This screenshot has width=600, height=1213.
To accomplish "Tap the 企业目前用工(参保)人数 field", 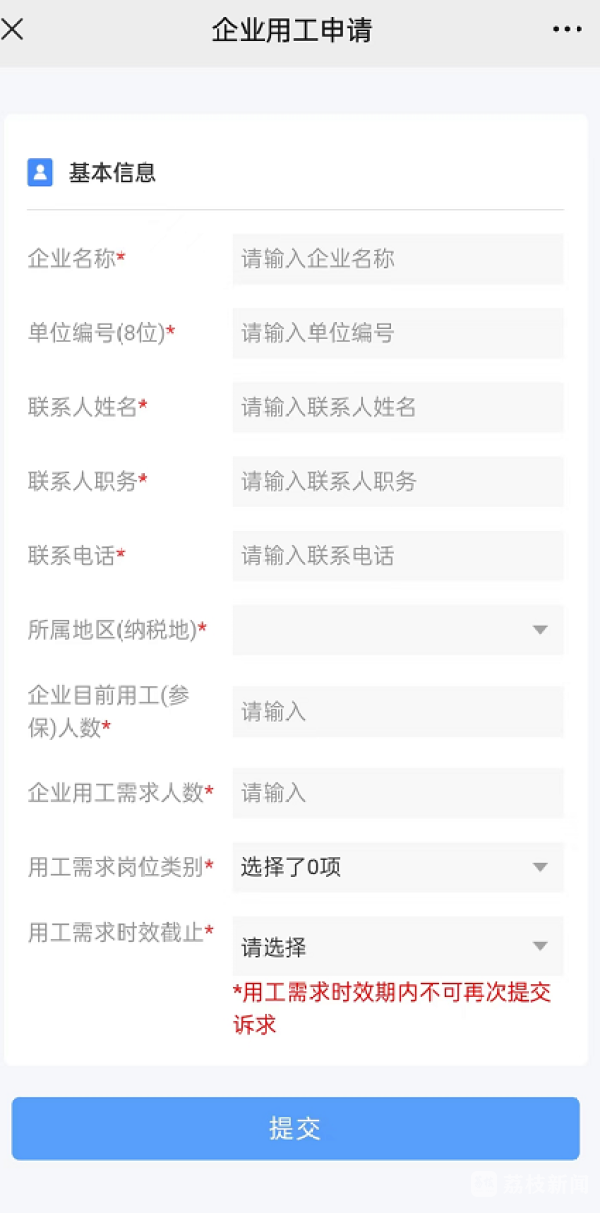I will (398, 712).
